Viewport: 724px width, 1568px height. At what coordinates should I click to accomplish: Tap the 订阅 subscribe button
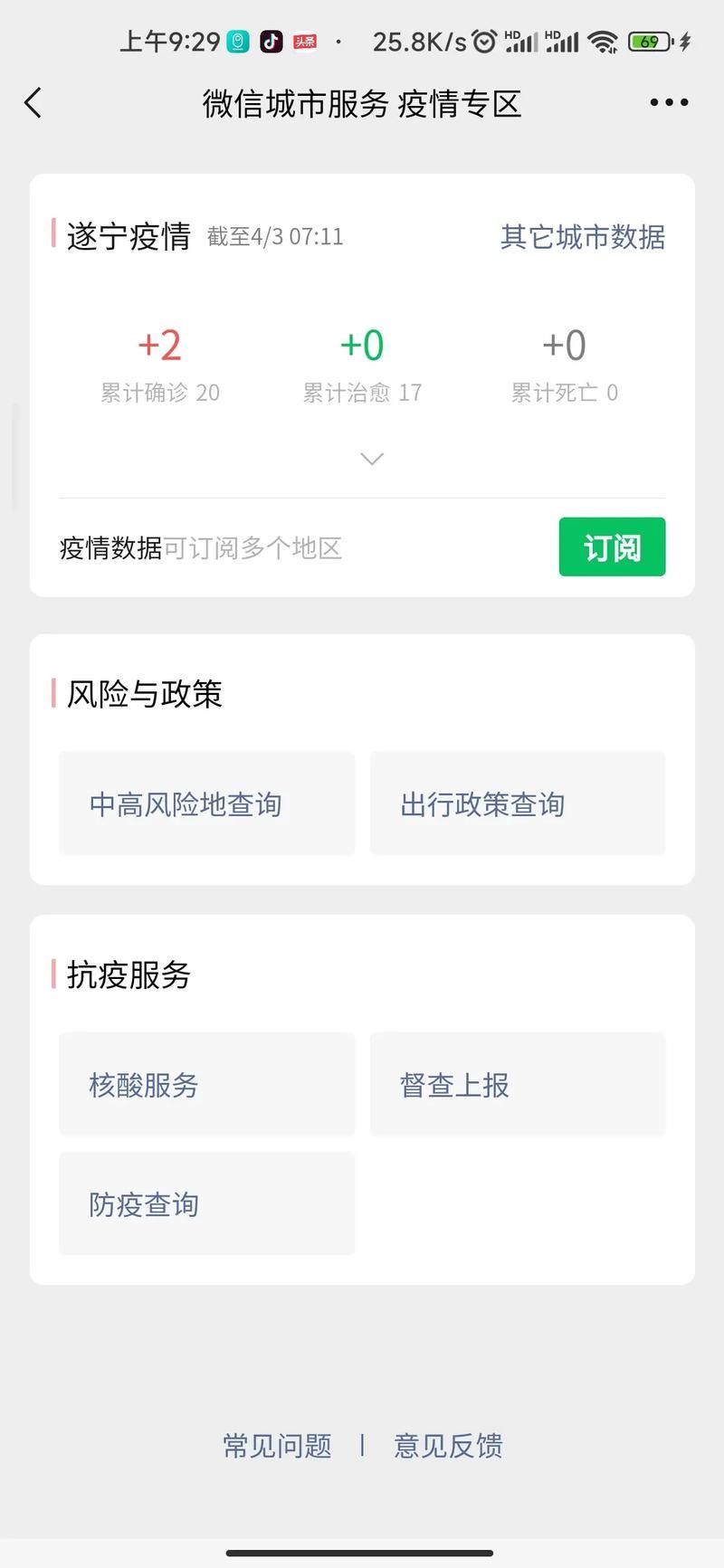point(611,547)
